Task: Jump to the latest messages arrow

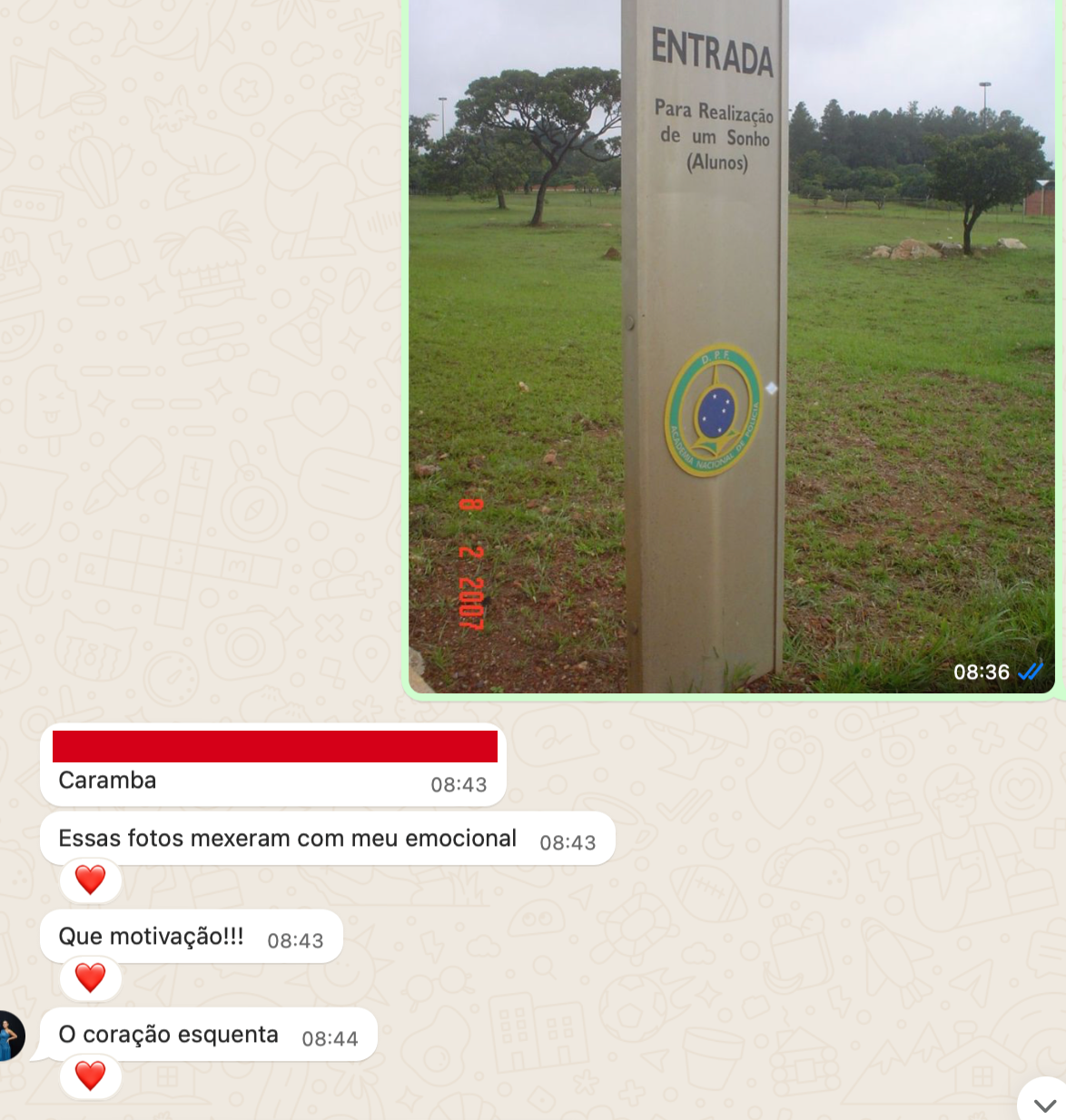Action: tap(1045, 1104)
